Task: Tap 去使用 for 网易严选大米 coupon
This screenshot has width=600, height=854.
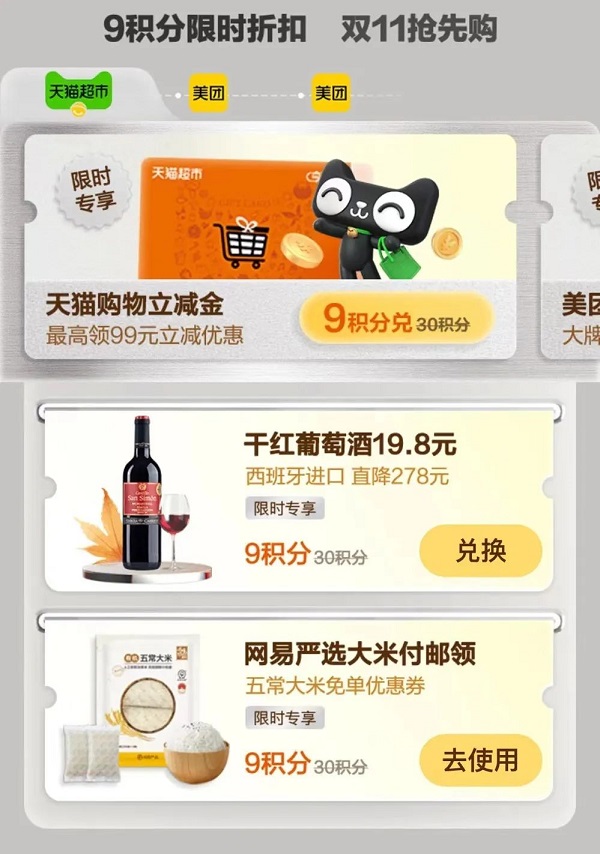Action: (480, 760)
